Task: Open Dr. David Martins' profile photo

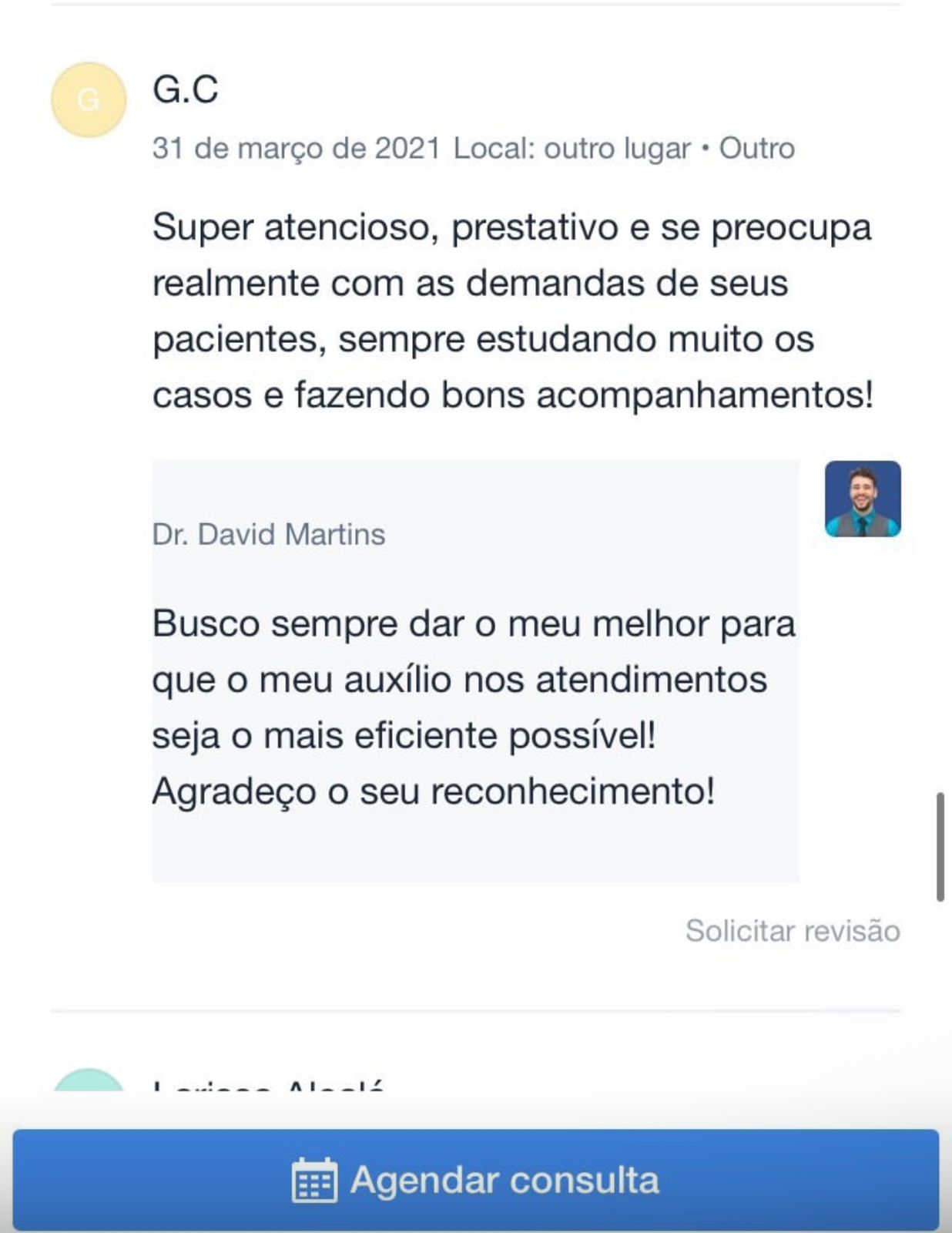Action: pyautogui.click(x=863, y=499)
